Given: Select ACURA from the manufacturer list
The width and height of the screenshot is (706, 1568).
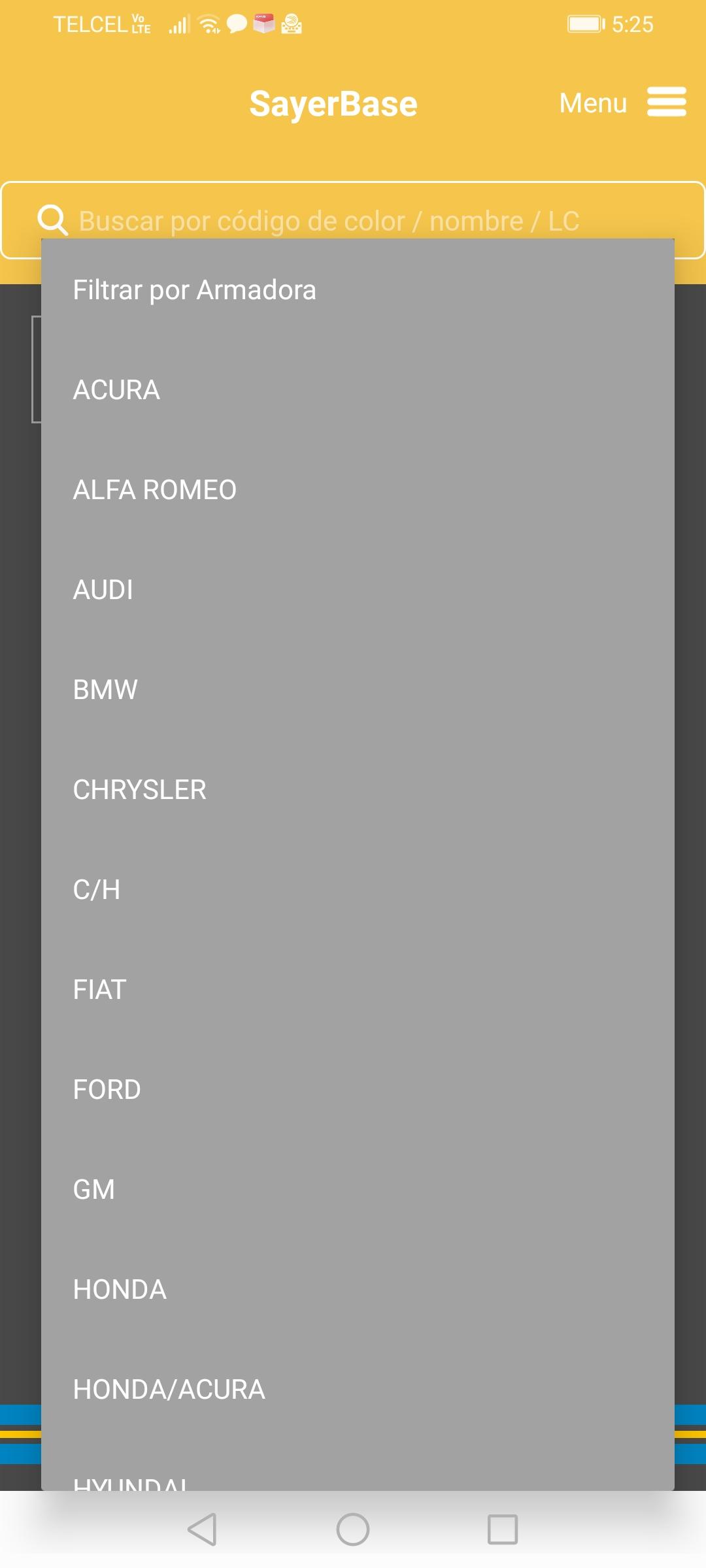Looking at the screenshot, I should 358,390.
